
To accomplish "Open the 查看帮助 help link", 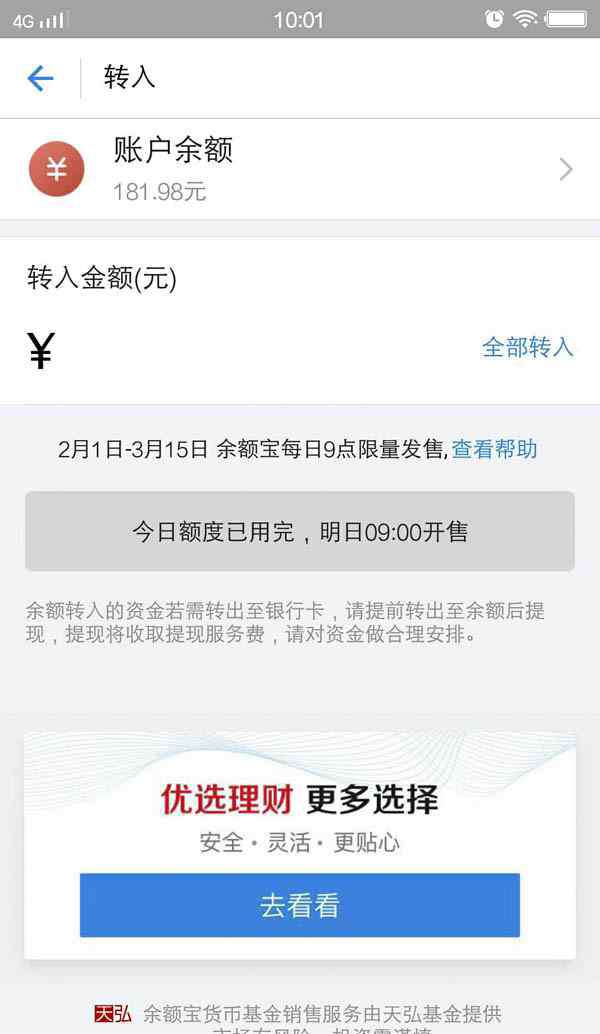I will 495,449.
